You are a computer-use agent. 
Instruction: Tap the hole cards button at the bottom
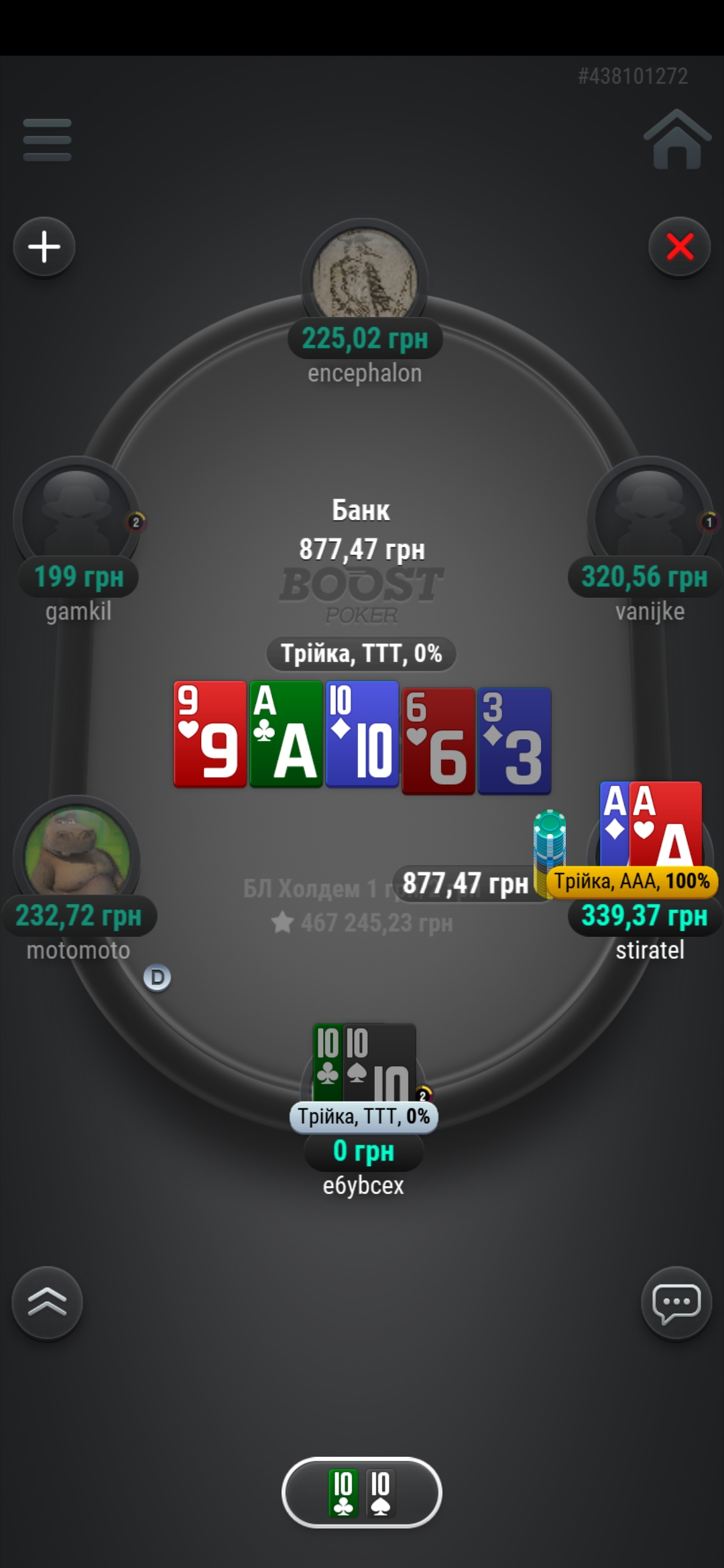pos(362,1493)
